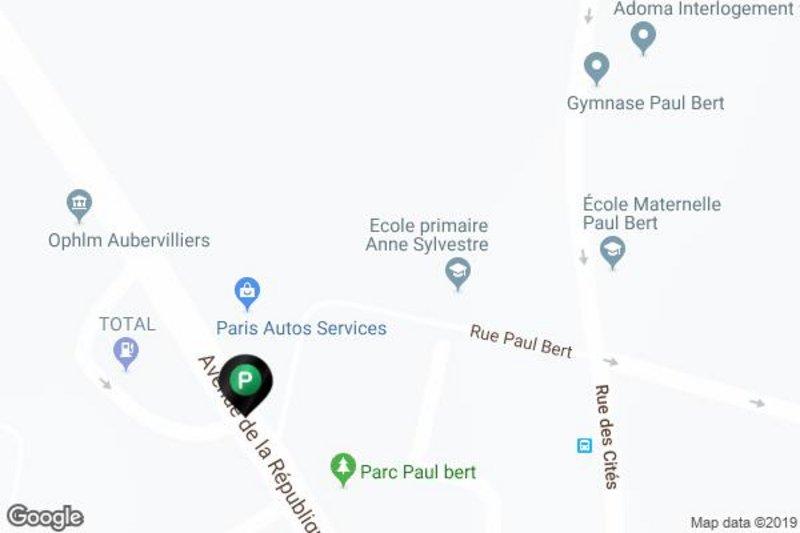Open the Adoma Interlogement marker
Screen dimensions: 800x533
pos(644,37)
